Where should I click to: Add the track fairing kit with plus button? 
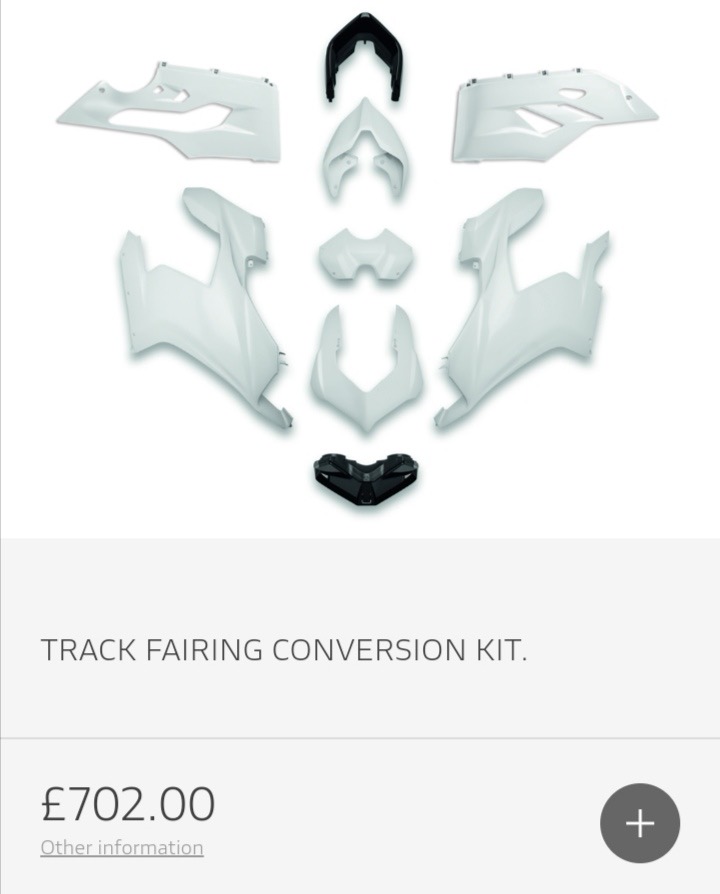coord(639,823)
